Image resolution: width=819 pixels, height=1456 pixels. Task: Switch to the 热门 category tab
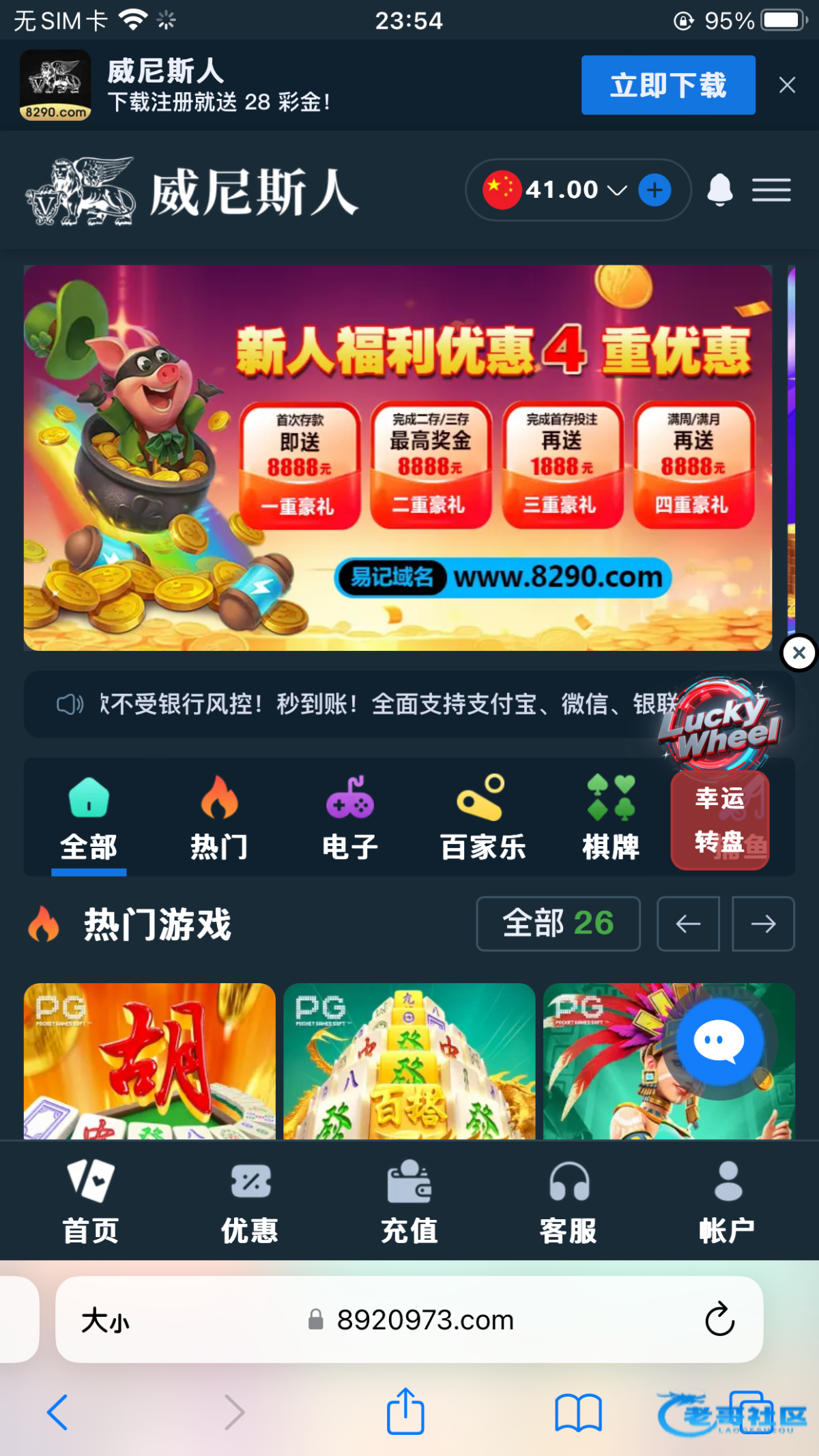[x=219, y=819]
